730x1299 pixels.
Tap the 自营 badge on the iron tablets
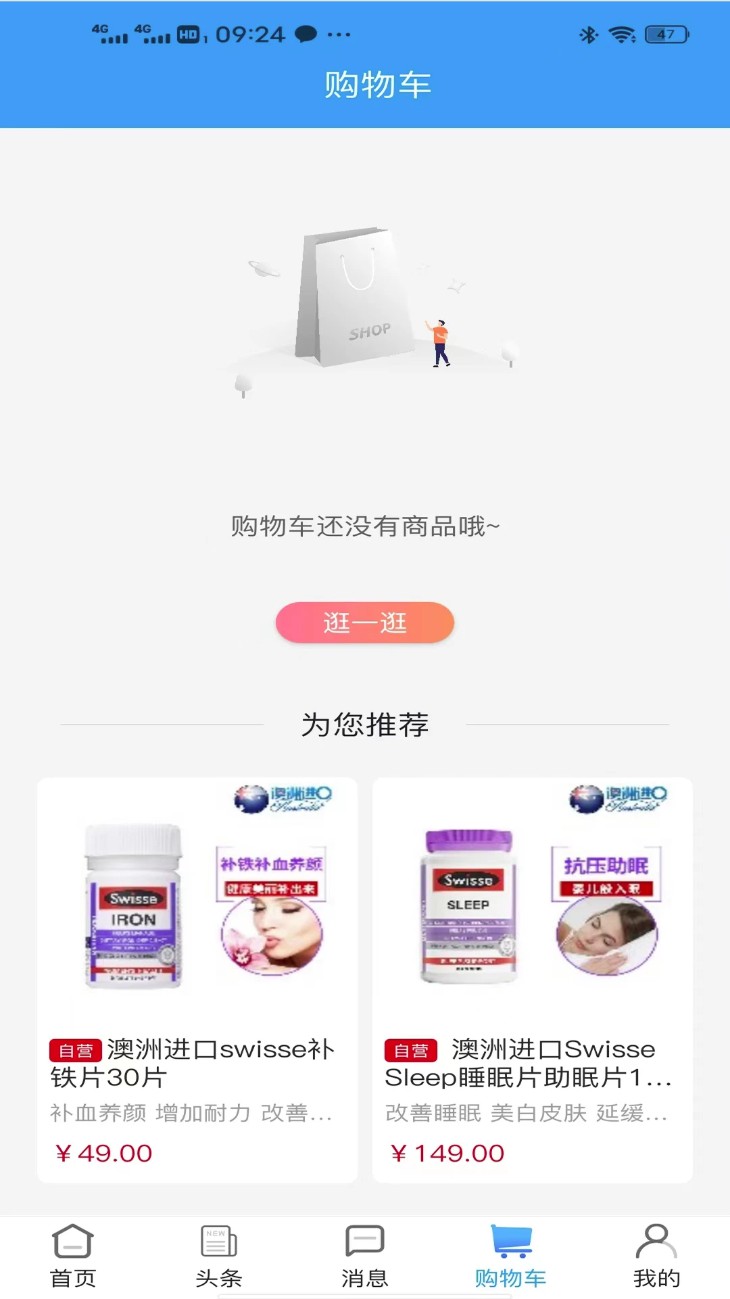[x=76, y=1051]
